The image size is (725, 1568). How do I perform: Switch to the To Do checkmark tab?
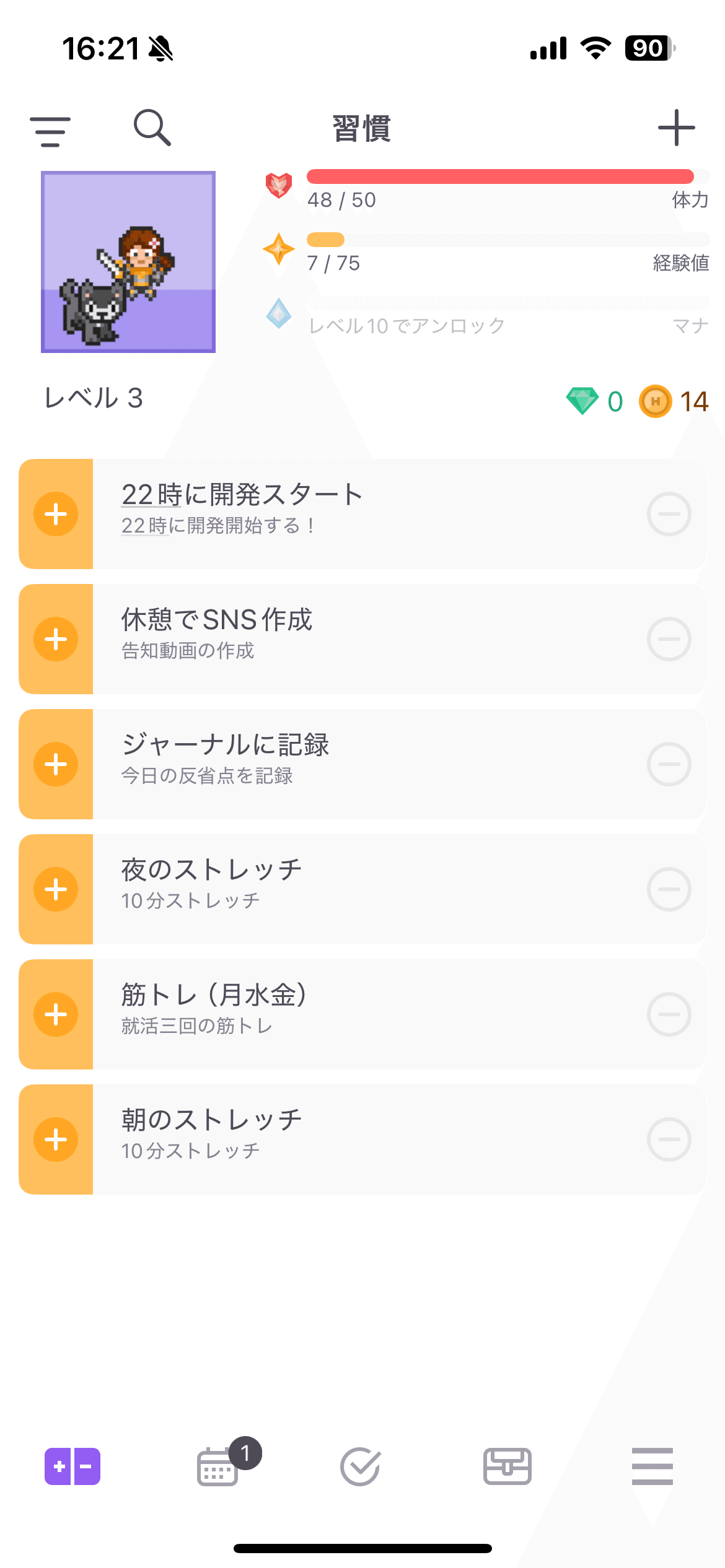362,1466
